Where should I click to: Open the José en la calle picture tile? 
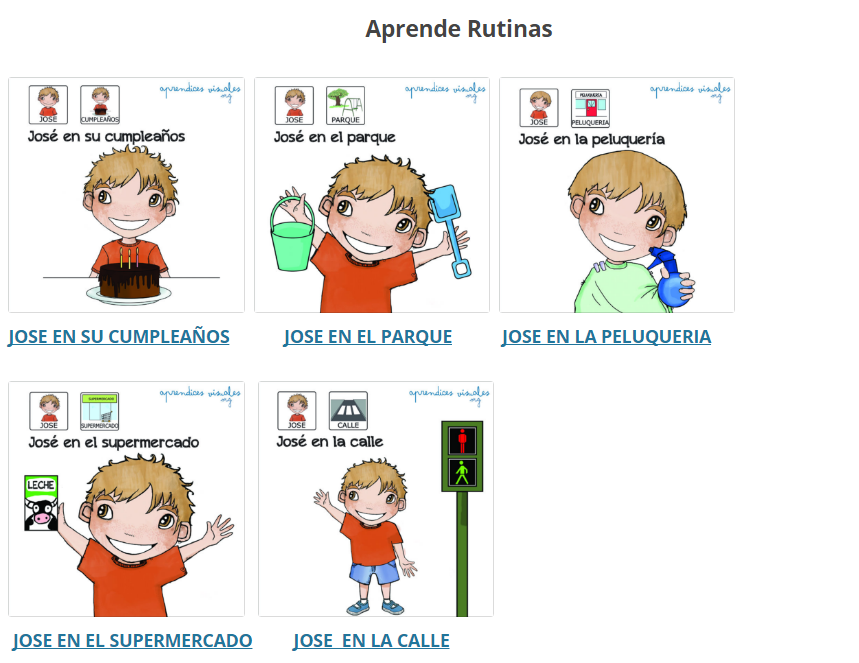click(x=376, y=499)
